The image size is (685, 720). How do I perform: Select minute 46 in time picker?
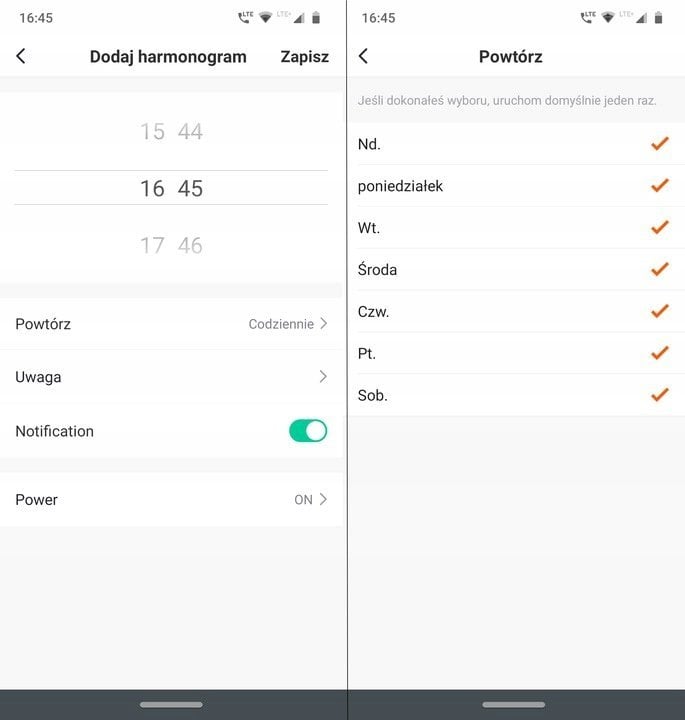point(190,245)
